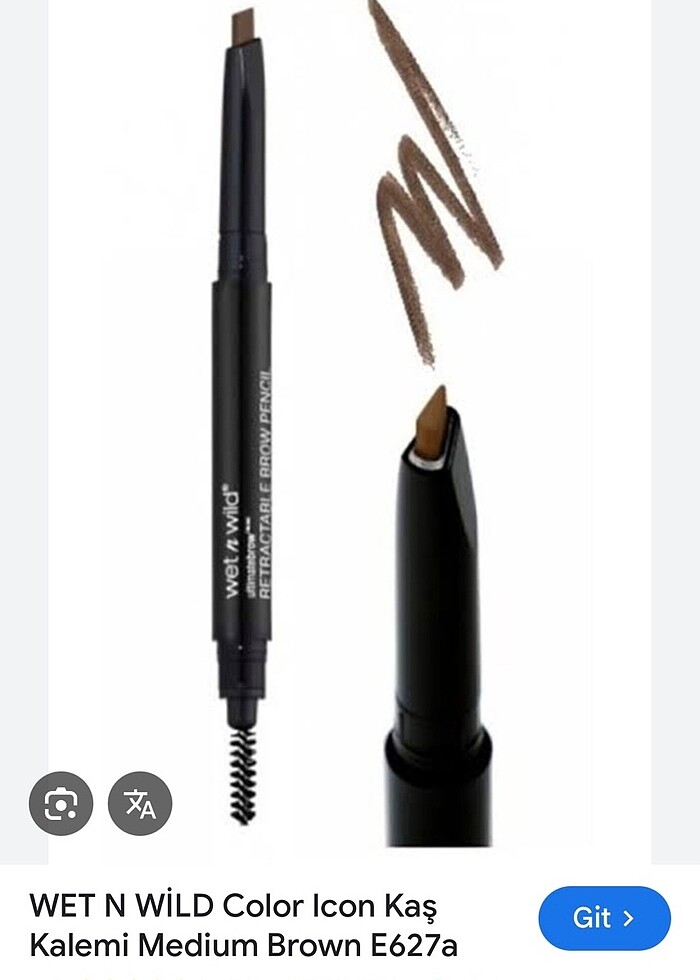The width and height of the screenshot is (700, 980).
Task: Open the Wet n Wild brow pencil image
Action: [x=350, y=420]
